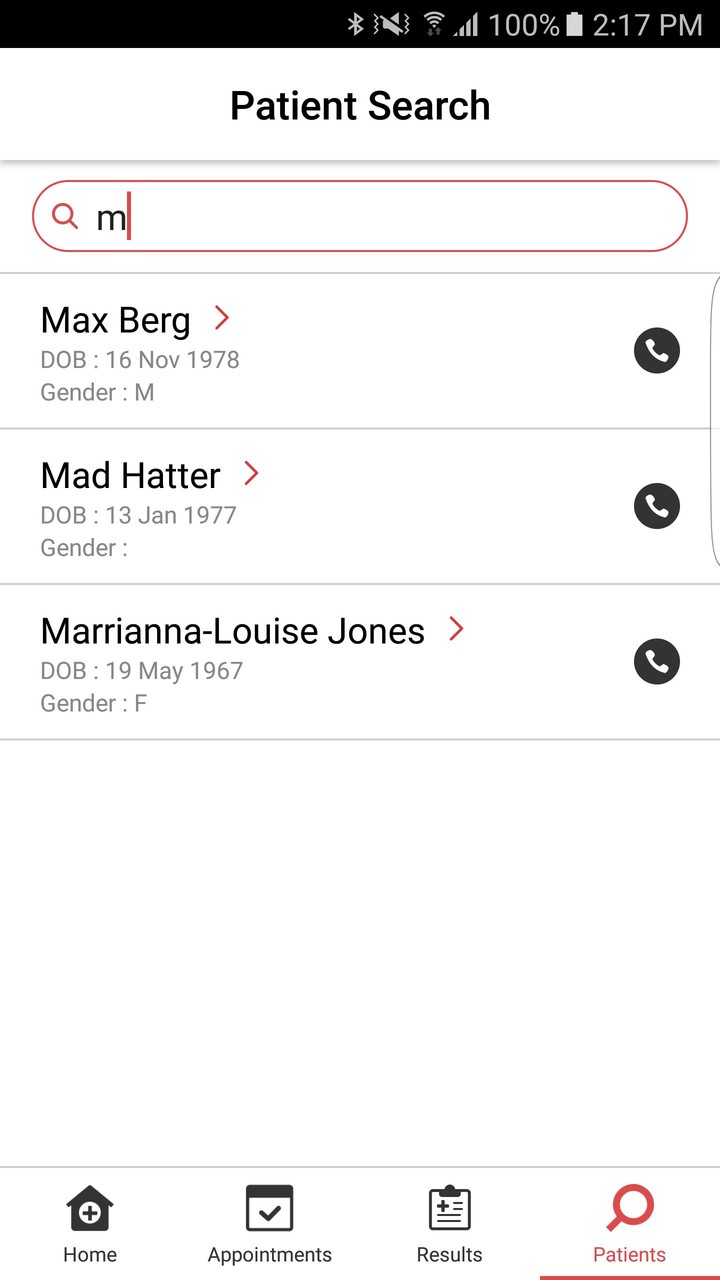Screen dimensions: 720x1280
Task: Call Marrianna-Louise Jones using the phone icon
Action: click(657, 661)
